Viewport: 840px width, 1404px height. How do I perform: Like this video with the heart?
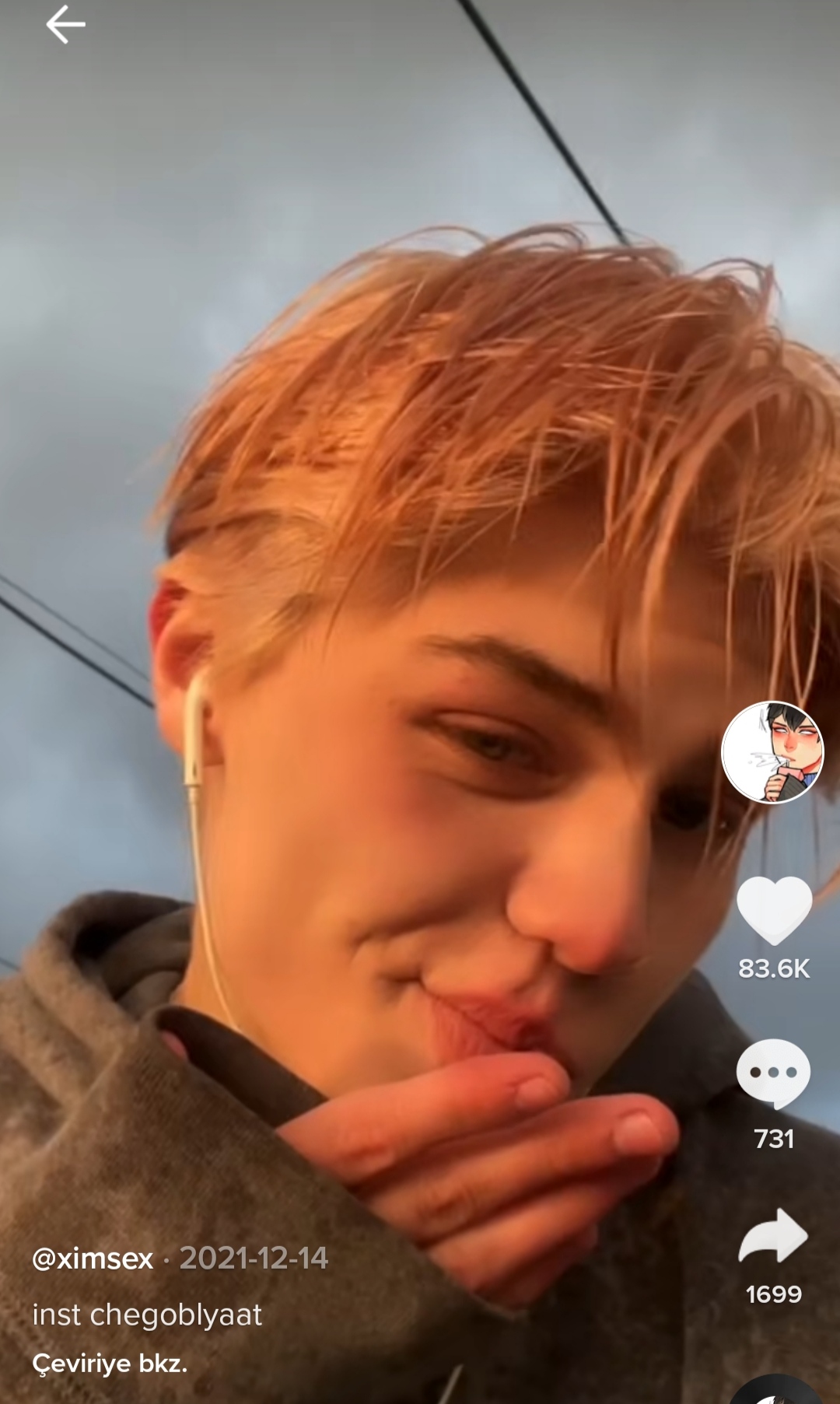click(774, 910)
